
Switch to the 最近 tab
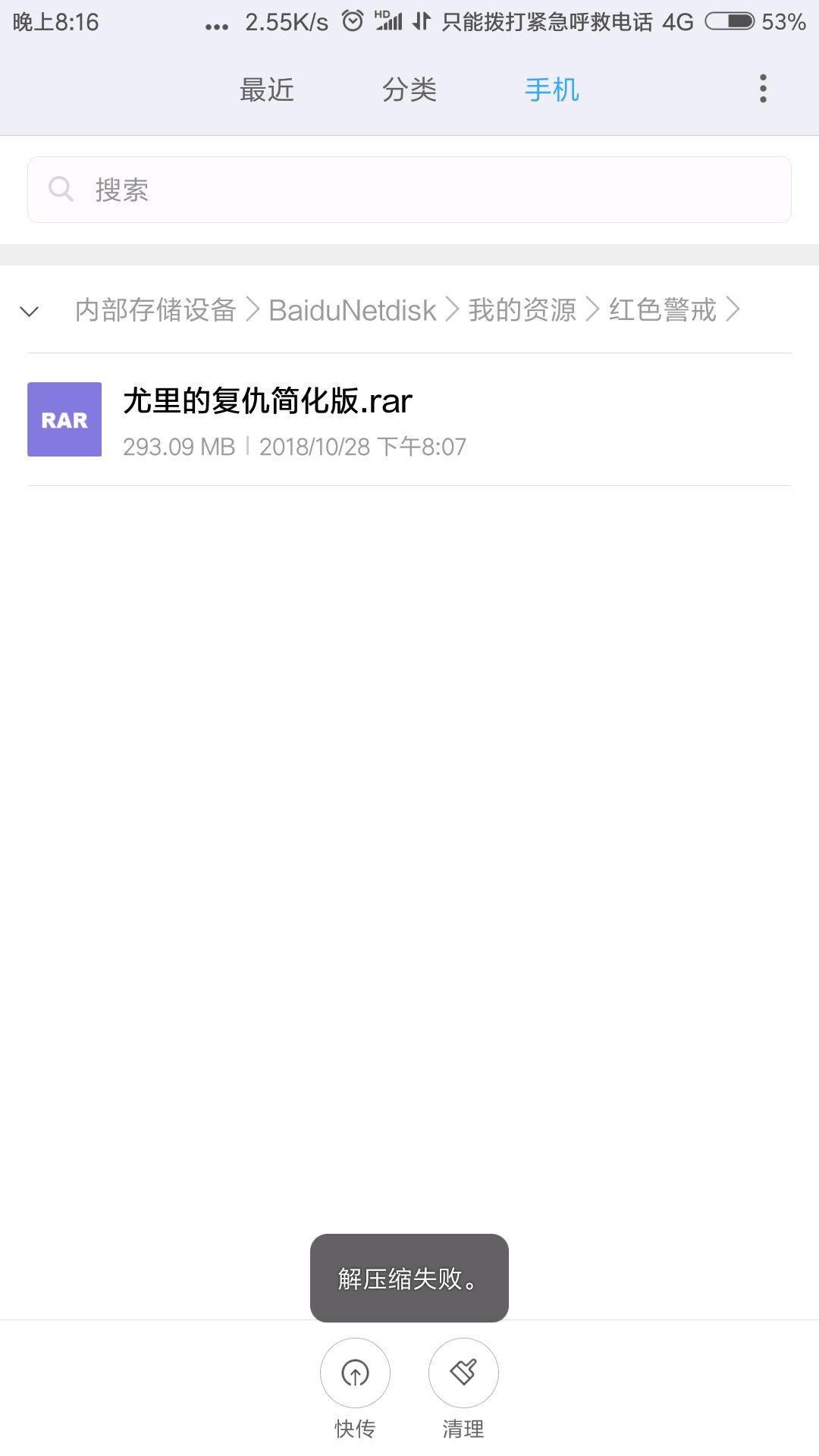pyautogui.click(x=267, y=90)
